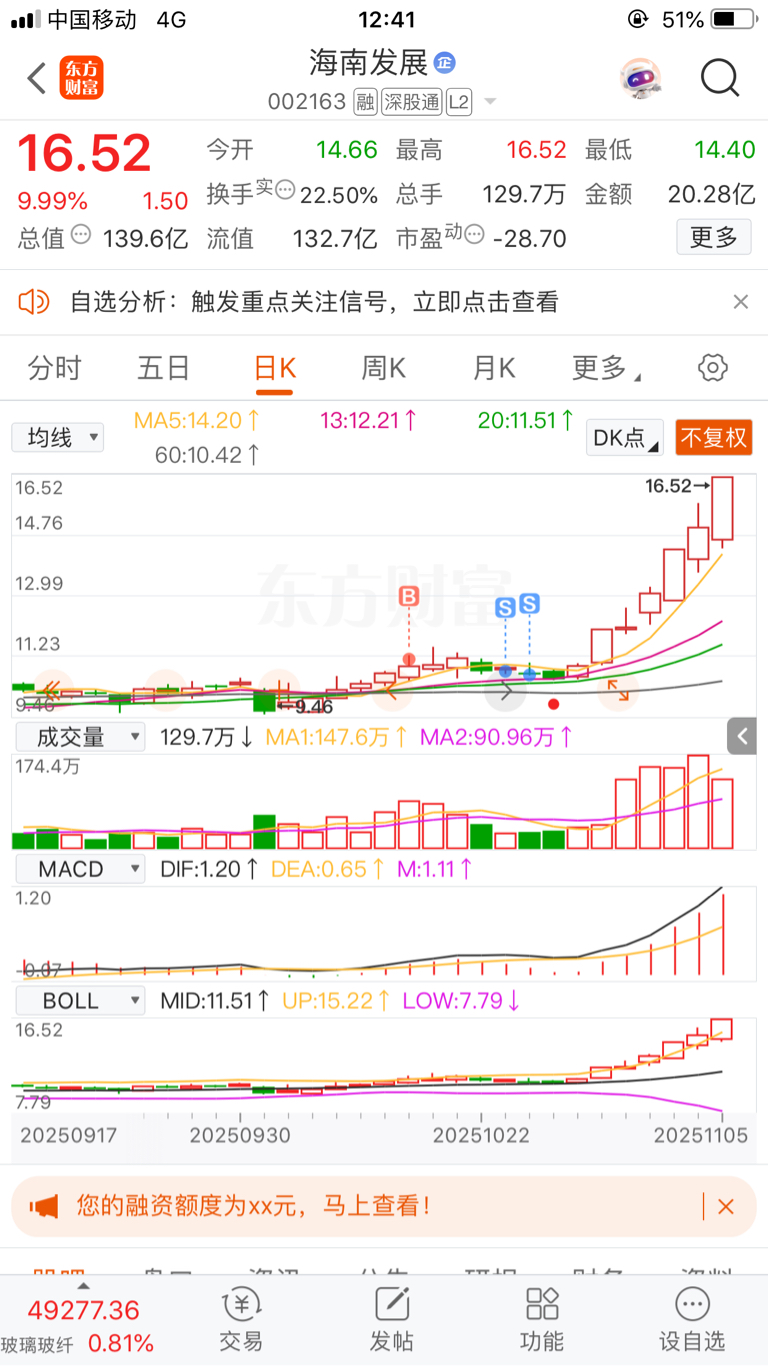Go back using the top-left arrow
This screenshot has width=768, height=1366.
[37, 78]
